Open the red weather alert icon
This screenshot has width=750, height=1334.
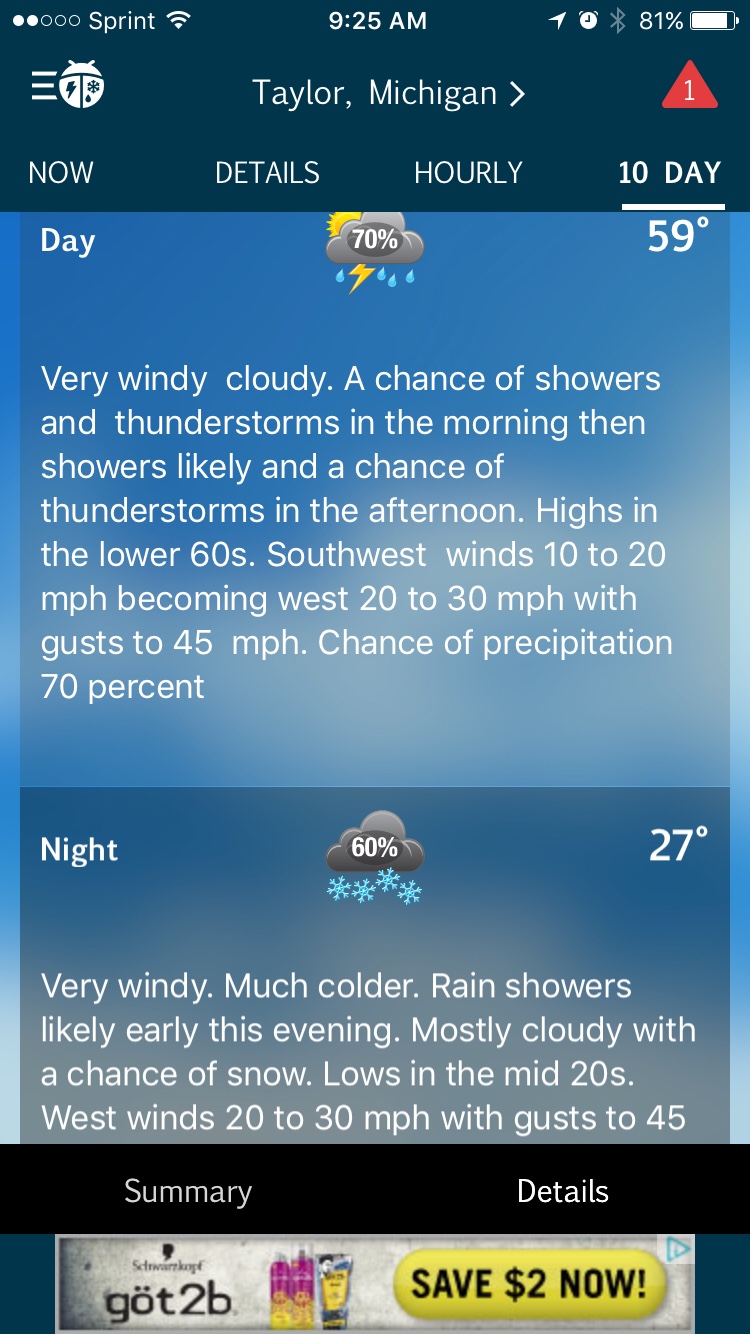point(689,88)
